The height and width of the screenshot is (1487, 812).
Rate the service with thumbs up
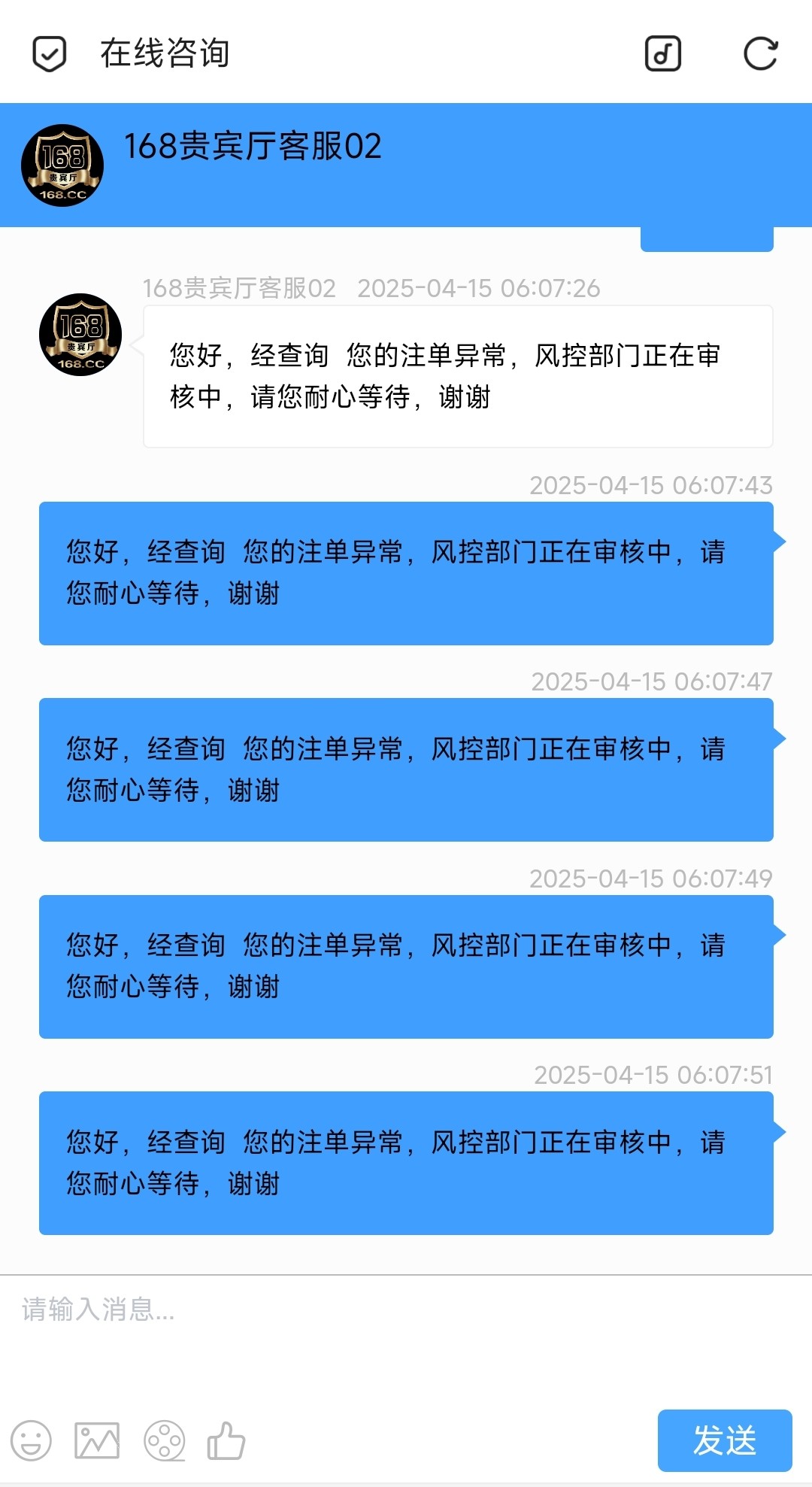[226, 1440]
